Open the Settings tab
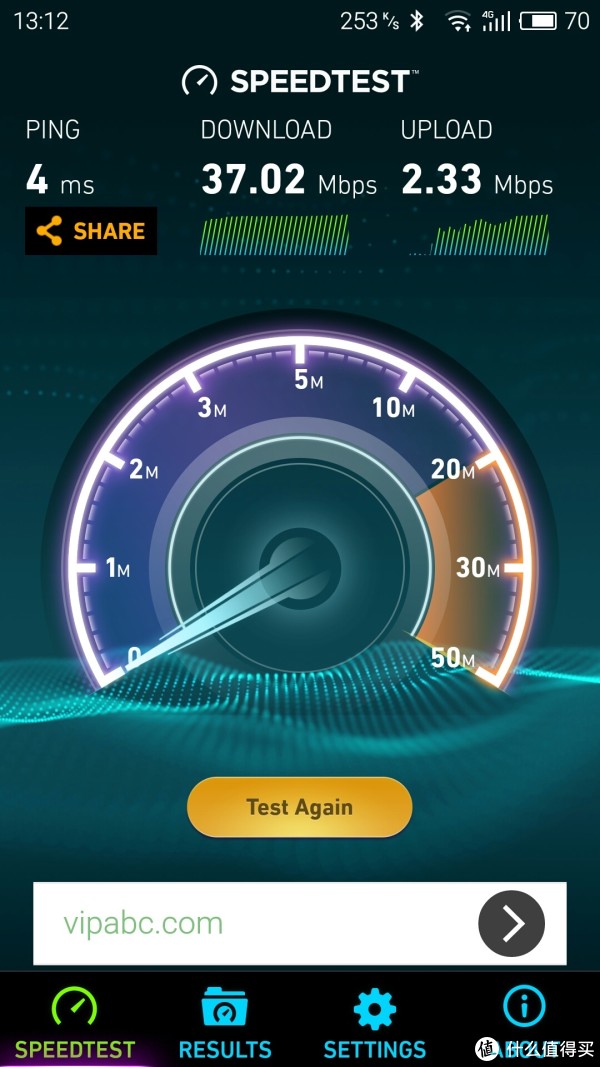This screenshot has height=1067, width=600. (x=375, y=1023)
